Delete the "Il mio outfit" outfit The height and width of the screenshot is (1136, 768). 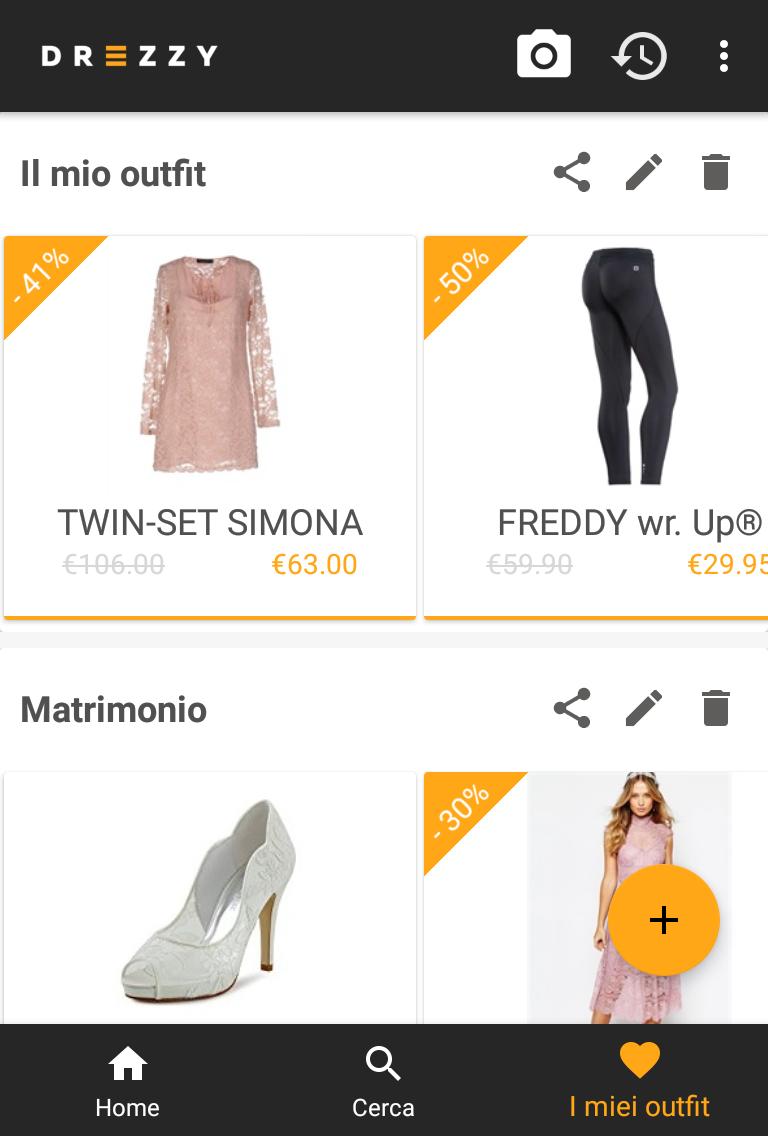(716, 173)
